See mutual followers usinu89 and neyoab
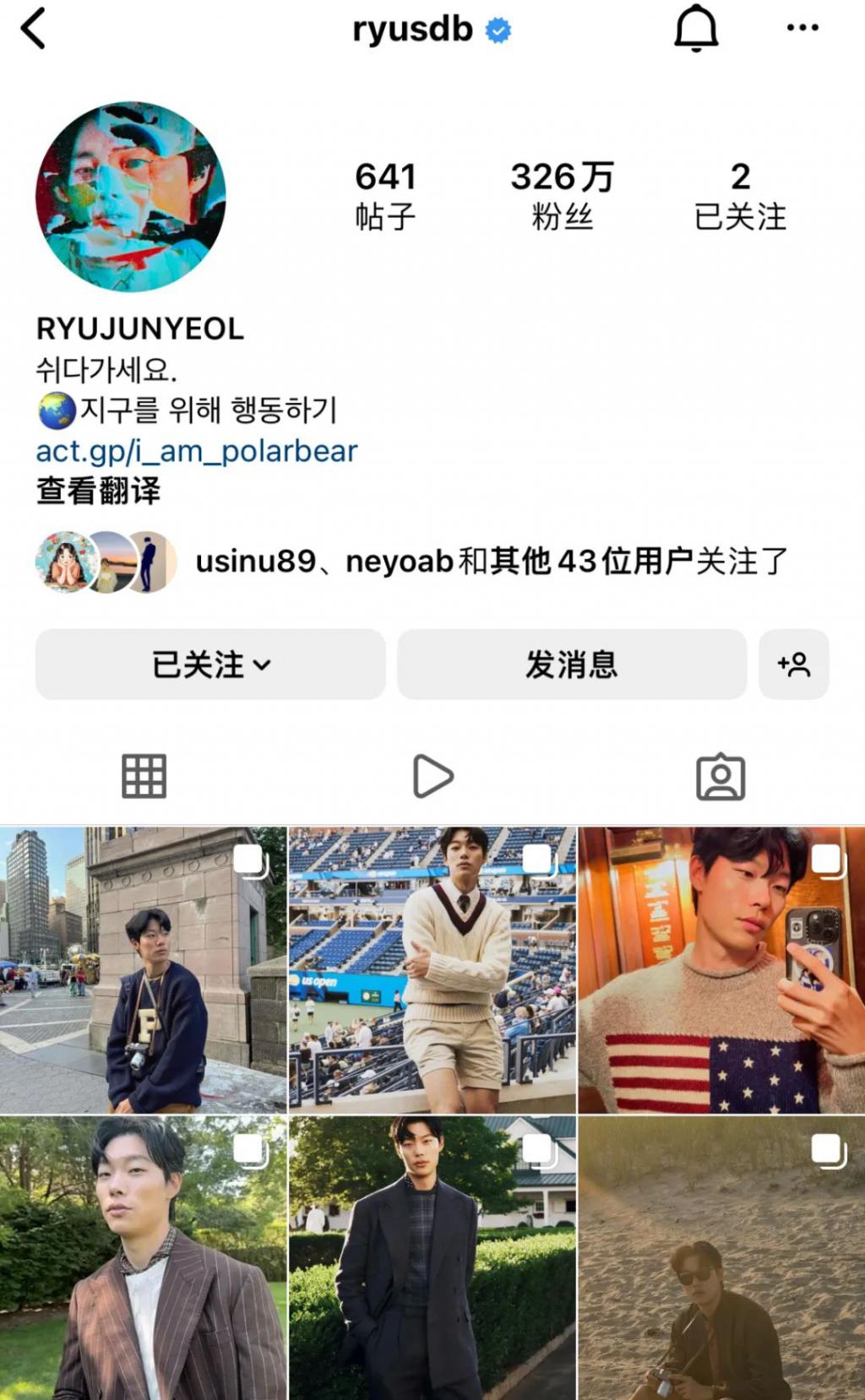The height and width of the screenshot is (1400, 865). point(490,561)
